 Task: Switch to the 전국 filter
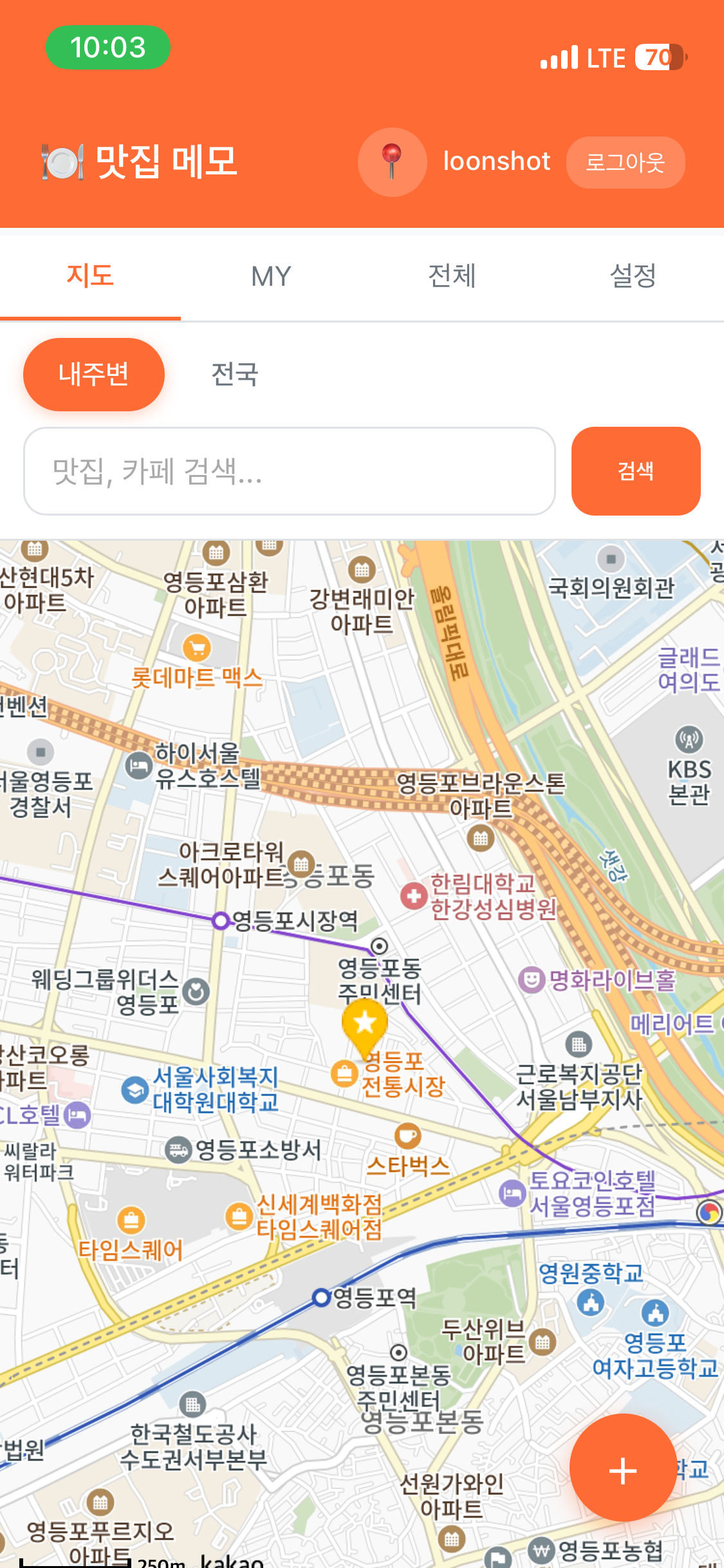click(x=235, y=374)
